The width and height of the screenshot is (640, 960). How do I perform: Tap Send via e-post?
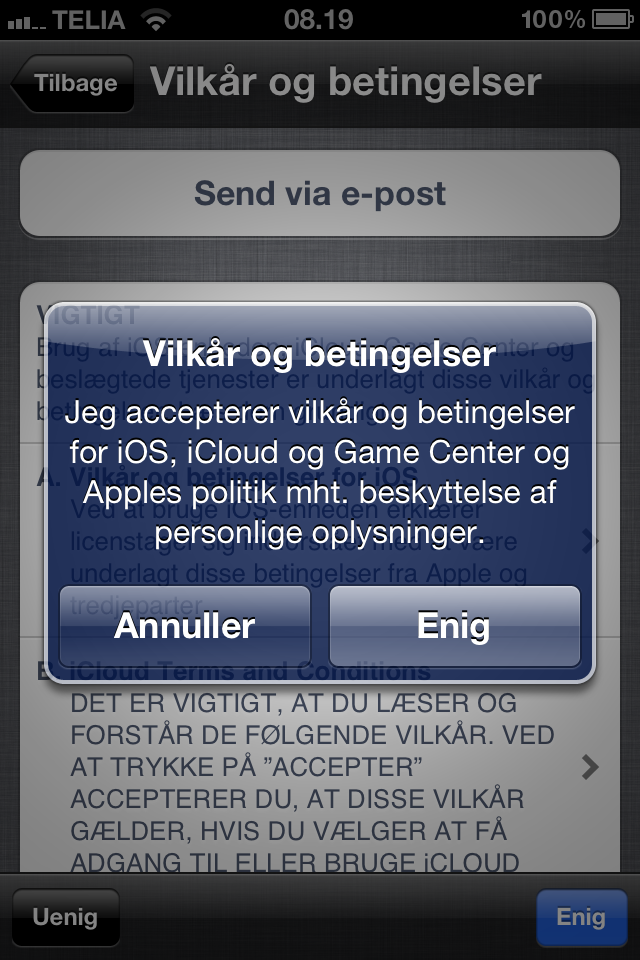pyautogui.click(x=320, y=193)
